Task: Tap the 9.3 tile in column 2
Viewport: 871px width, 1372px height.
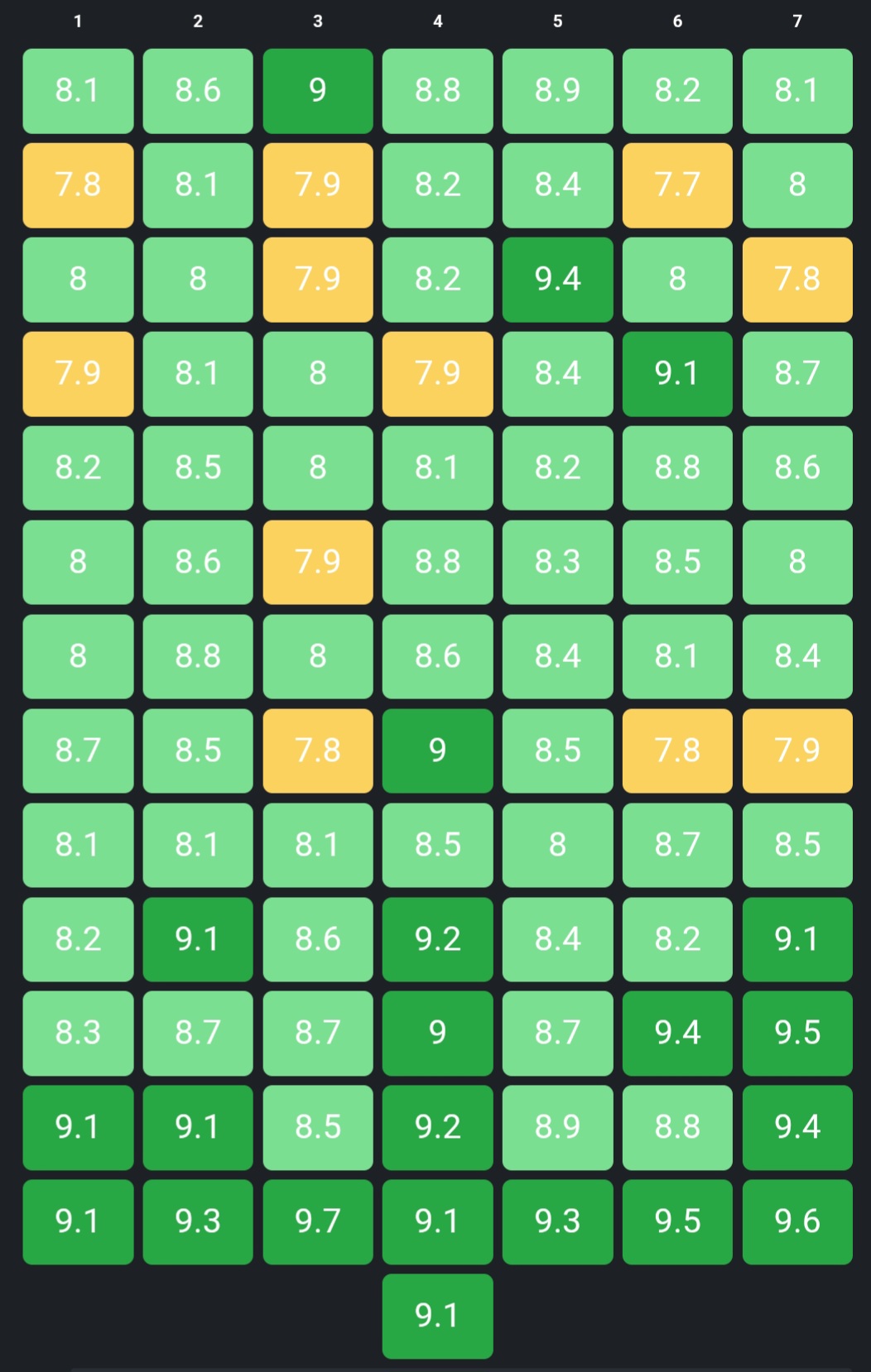Action: pyautogui.click(x=198, y=1221)
